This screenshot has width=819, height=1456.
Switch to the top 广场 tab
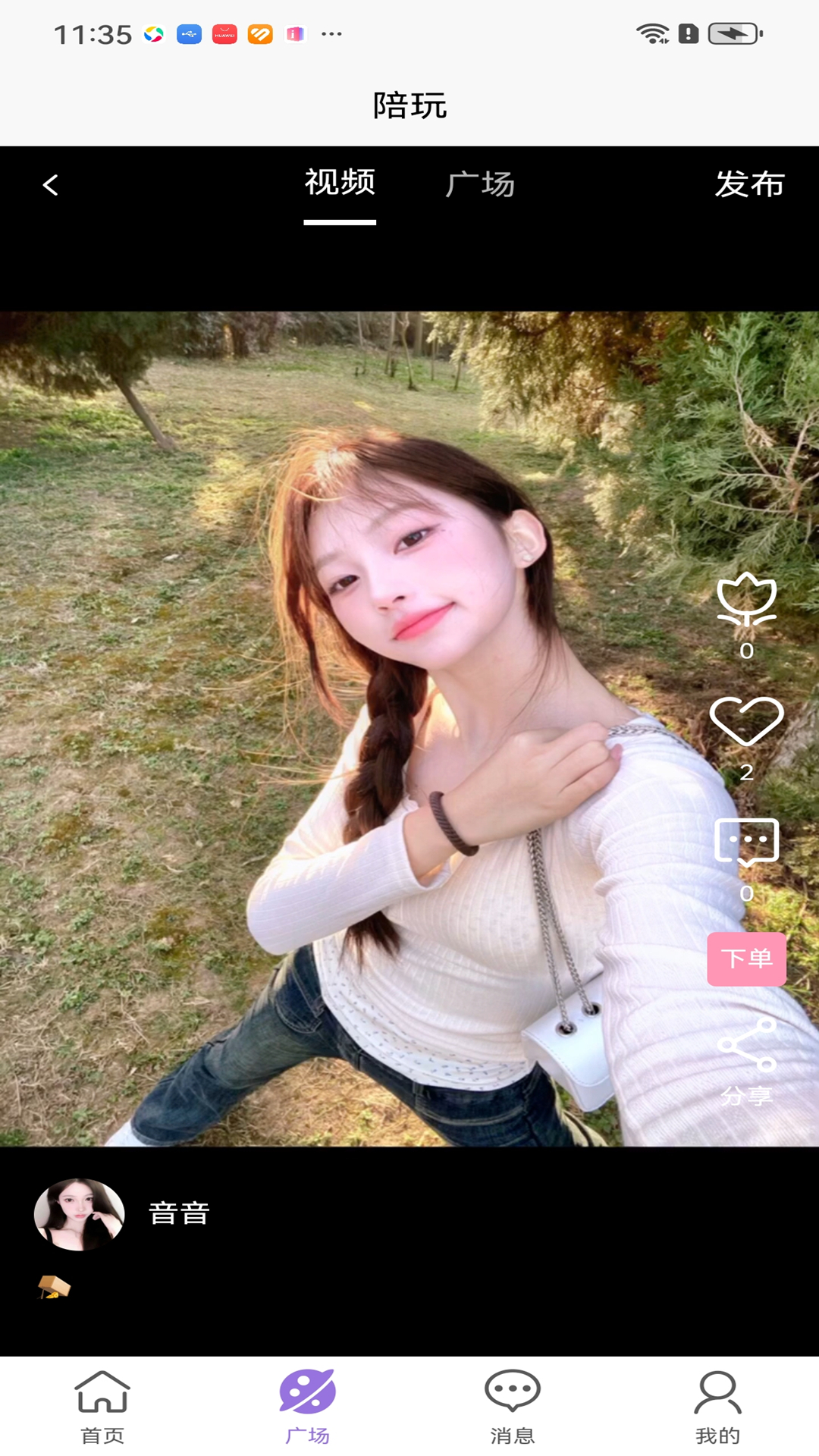[x=480, y=184]
